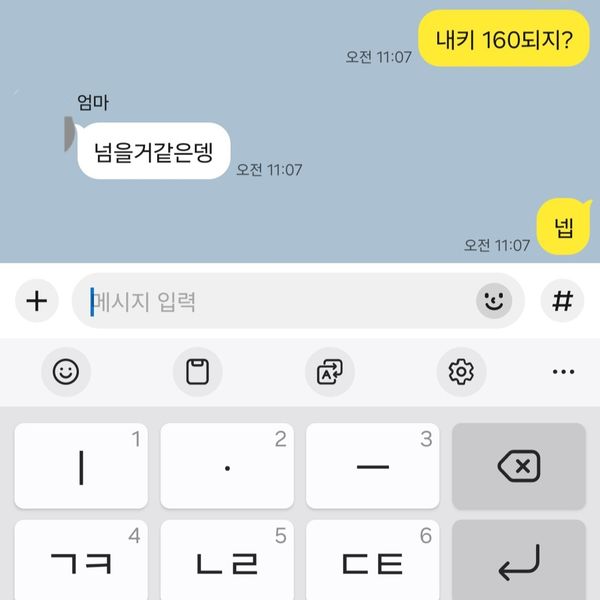Tap the ㅡ vowel key
Viewport: 600px width, 600px height.
pyautogui.click(x=373, y=466)
